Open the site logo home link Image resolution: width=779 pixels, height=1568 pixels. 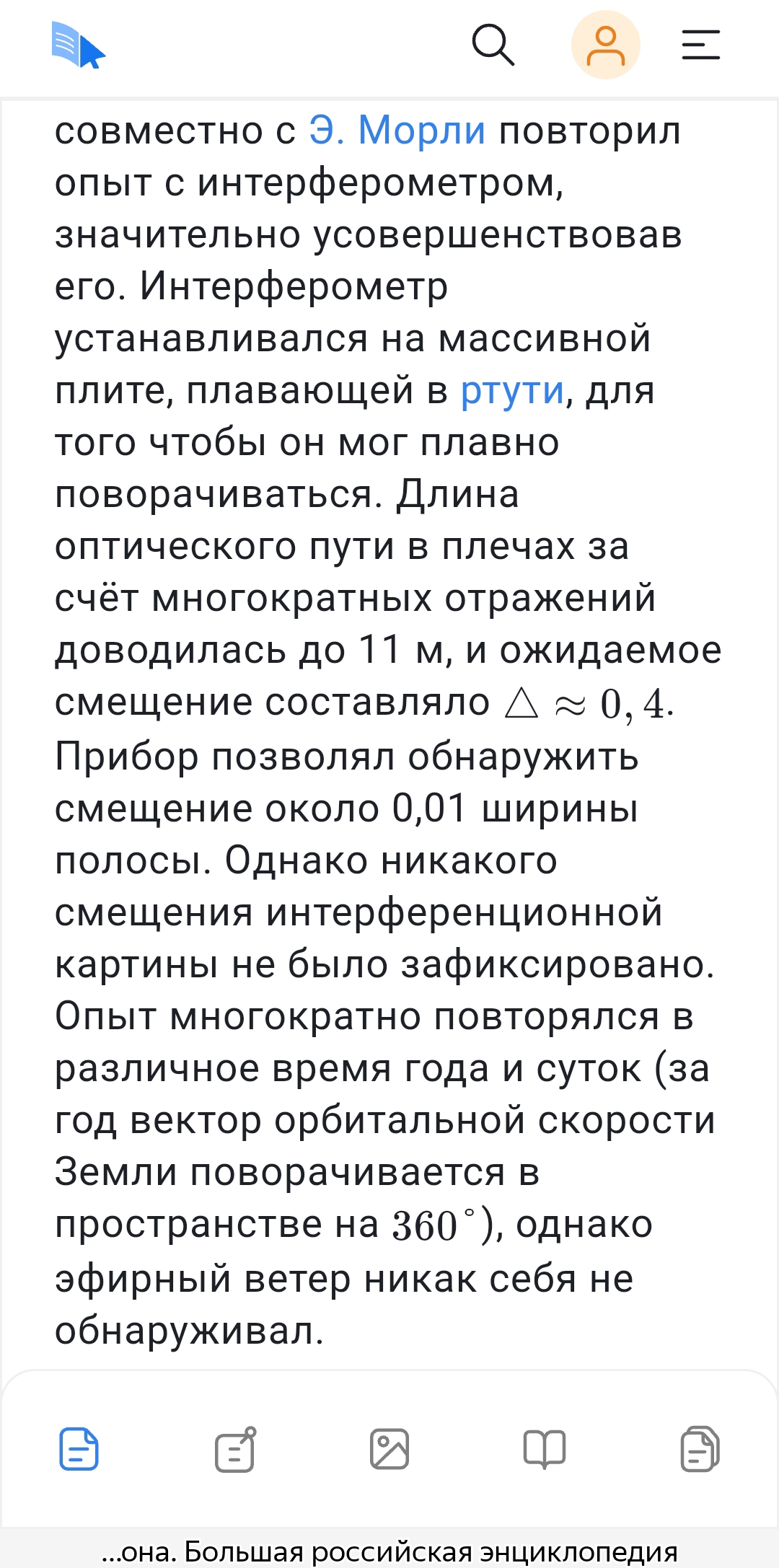(x=79, y=45)
